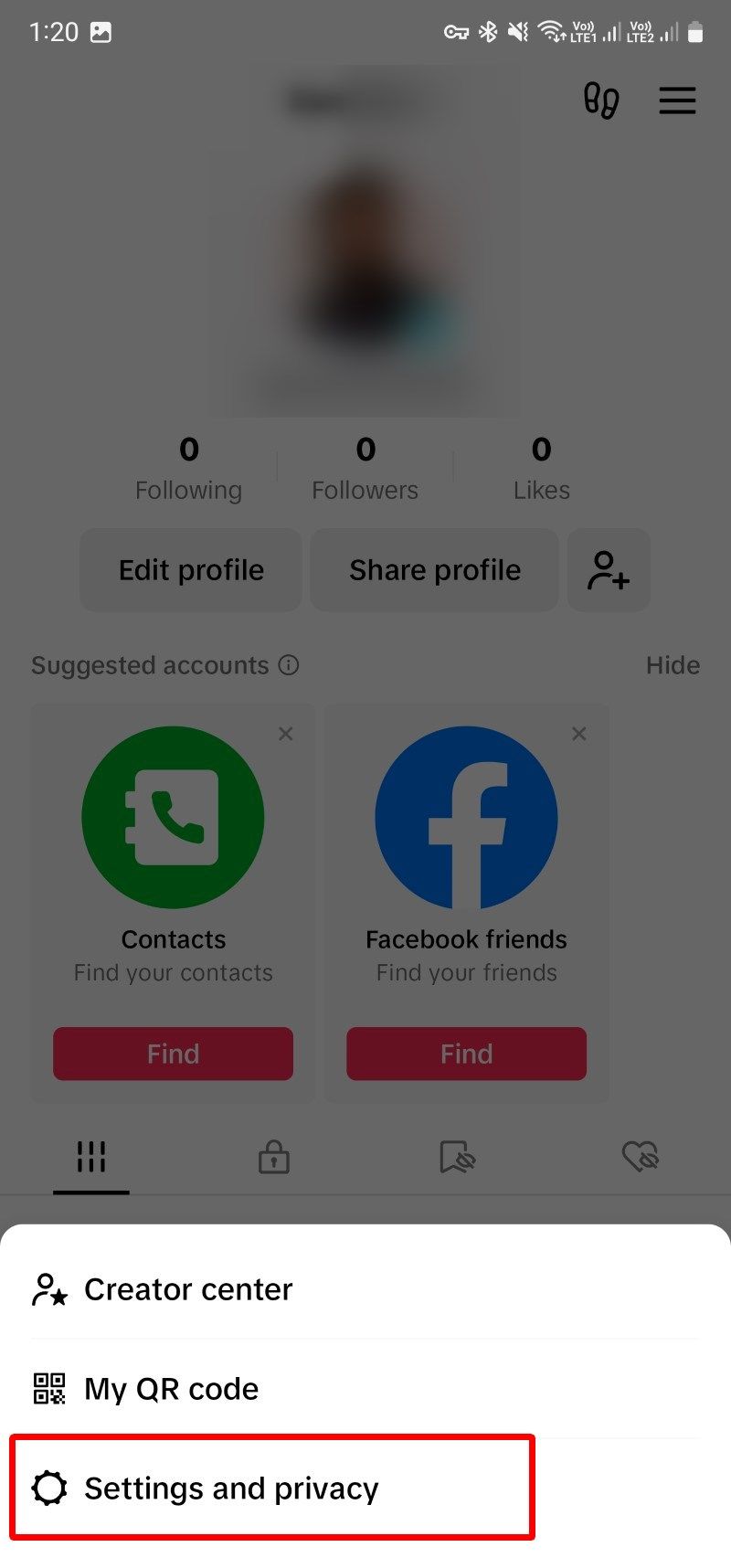This screenshot has height=1568, width=731.
Task: Open the hamburger menu
Action: (x=677, y=101)
